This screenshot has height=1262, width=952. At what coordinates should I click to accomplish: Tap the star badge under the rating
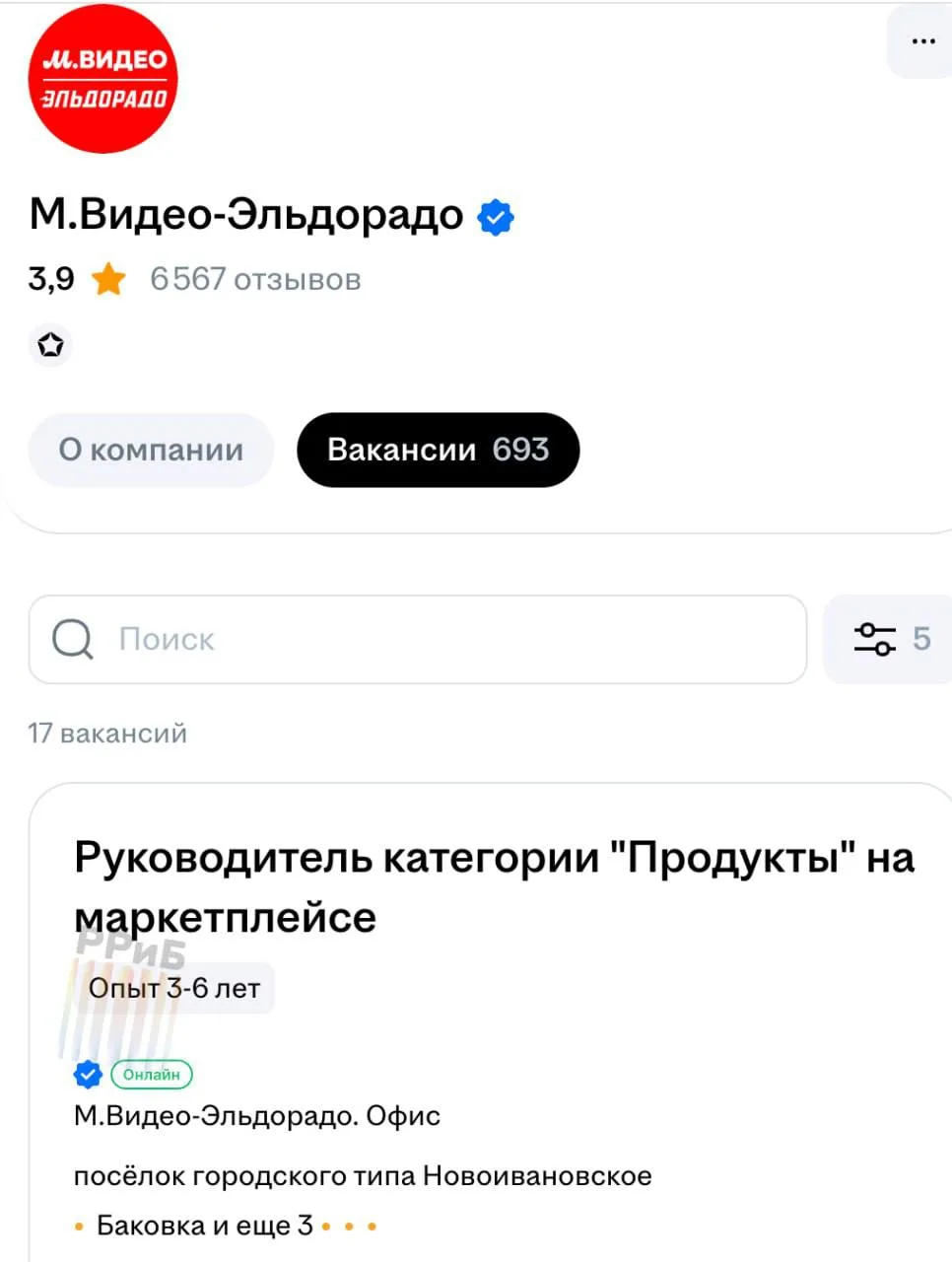point(50,345)
